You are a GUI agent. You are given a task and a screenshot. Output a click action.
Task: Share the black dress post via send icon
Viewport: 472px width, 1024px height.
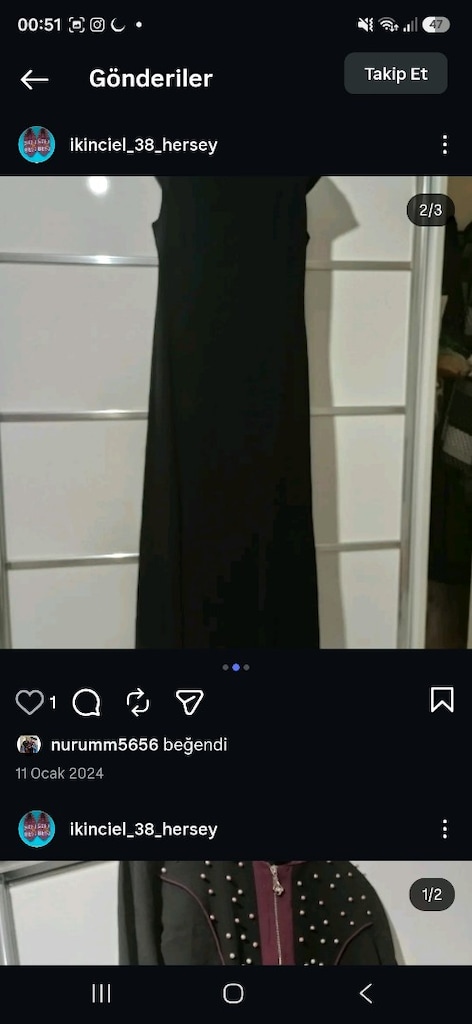(189, 703)
